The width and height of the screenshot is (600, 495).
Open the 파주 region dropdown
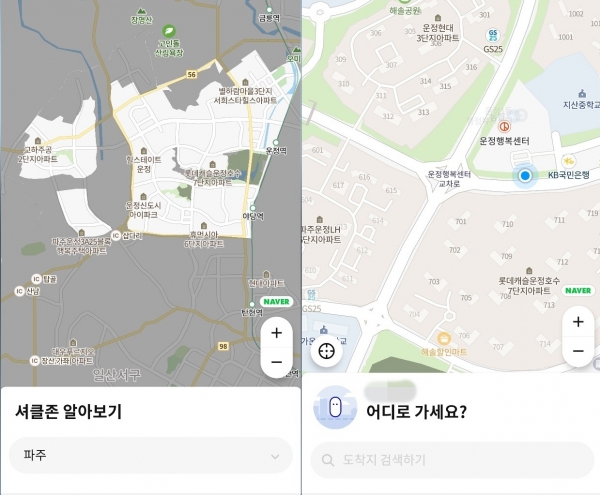pyautogui.click(x=150, y=455)
